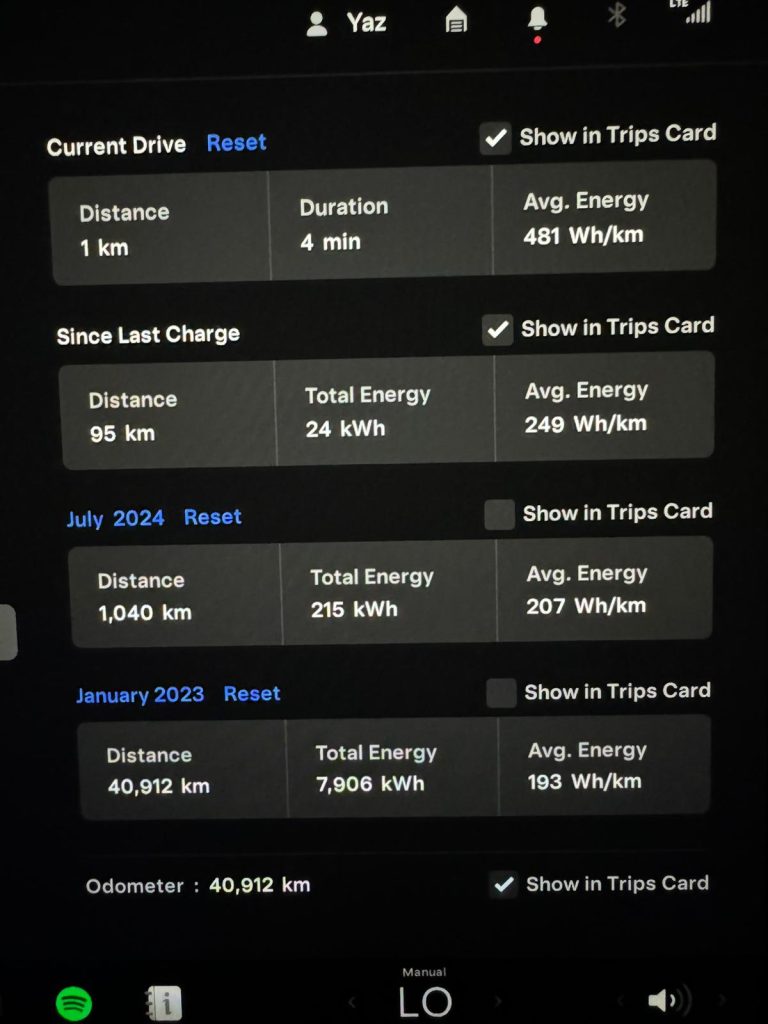Uncheck Show in Trips Card for Odometer
The width and height of the screenshot is (768, 1024).
point(503,885)
